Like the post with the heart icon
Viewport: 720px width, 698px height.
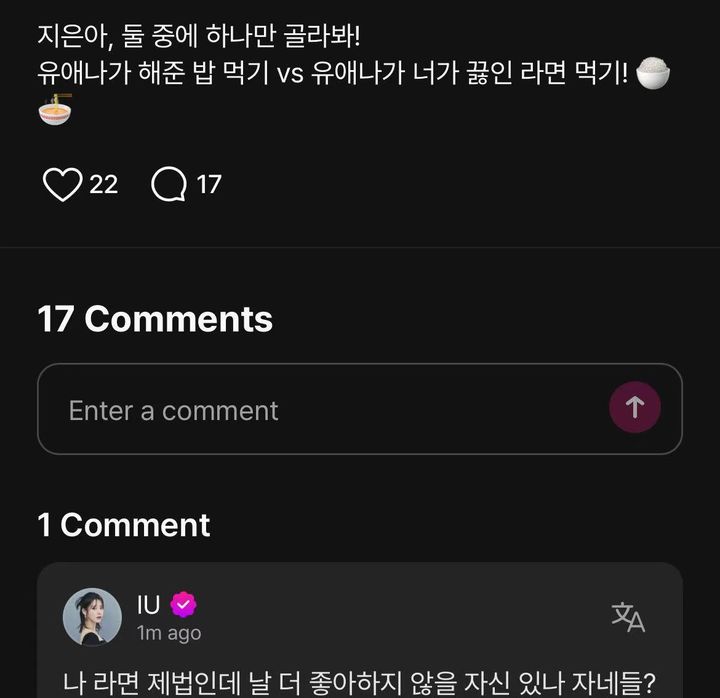(x=62, y=184)
